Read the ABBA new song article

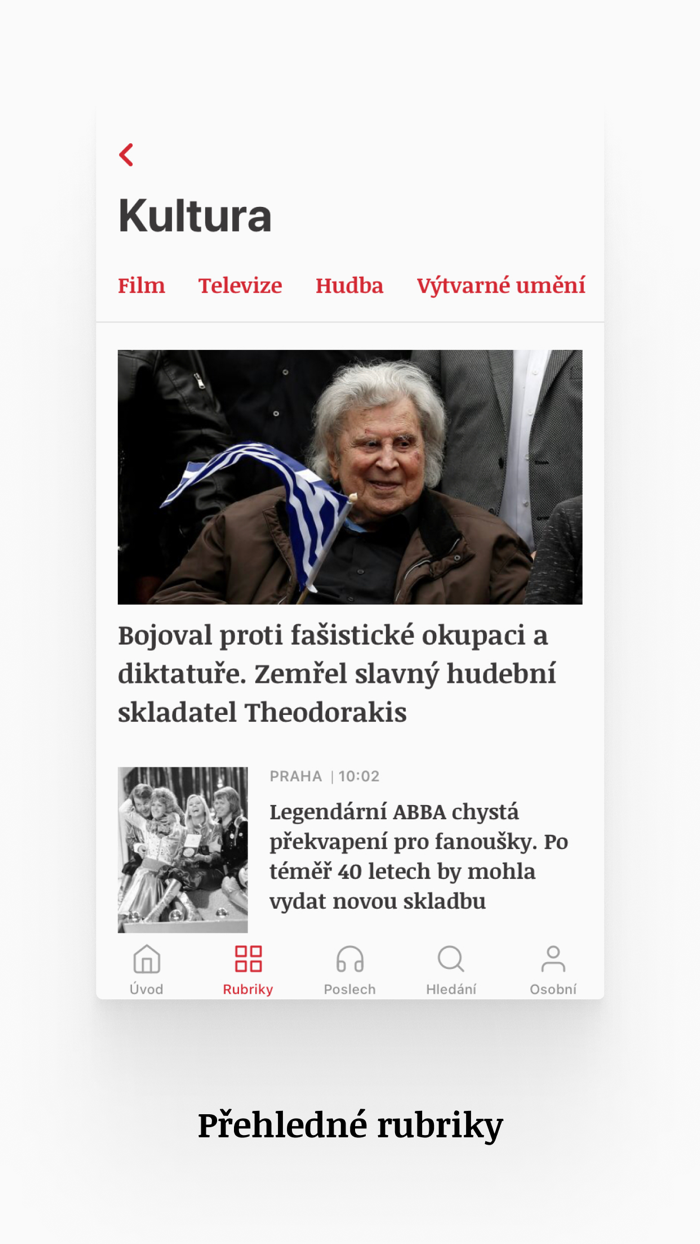[419, 856]
